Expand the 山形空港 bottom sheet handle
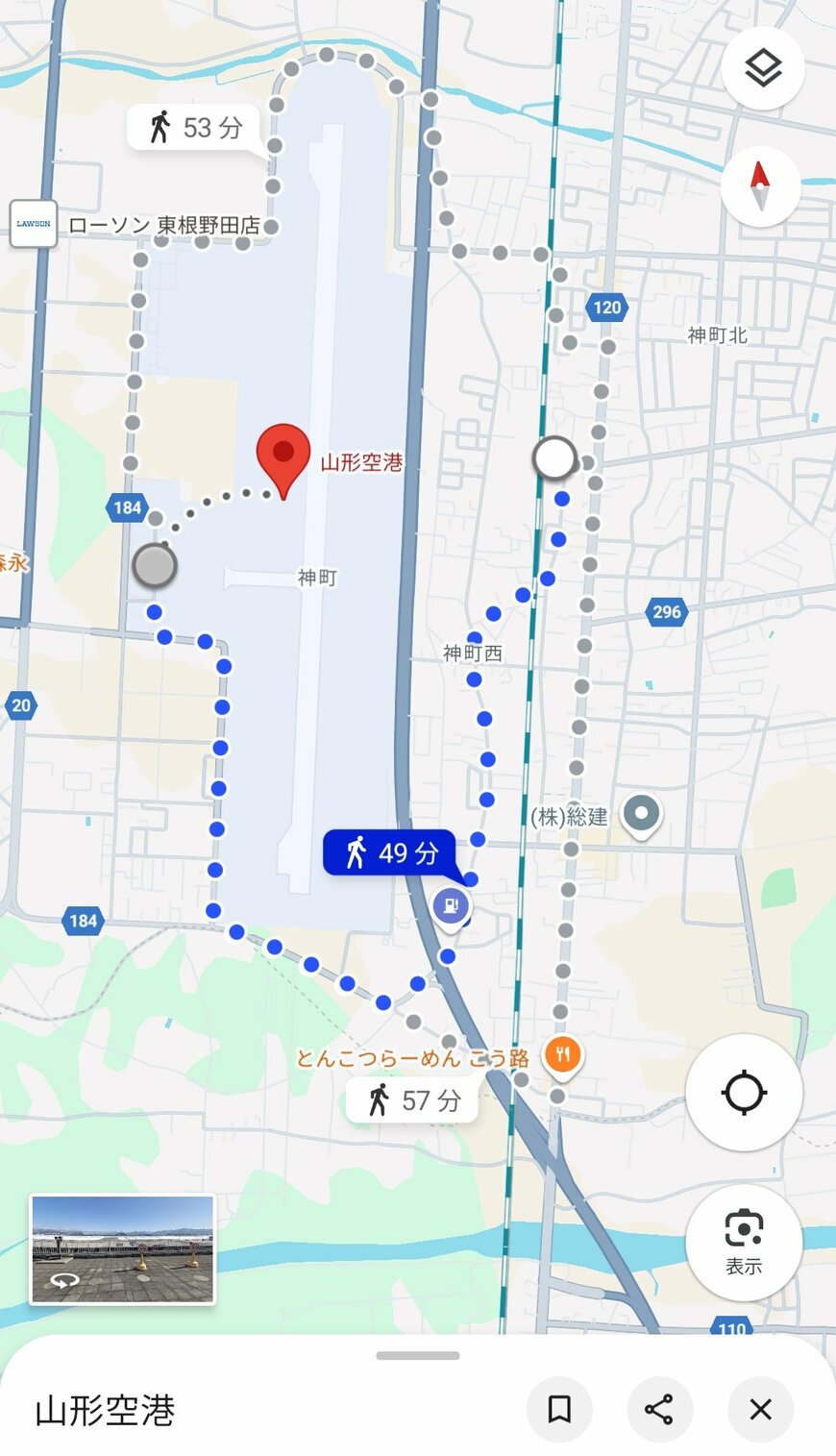Screen dimensions: 836x1456 click(x=418, y=1356)
